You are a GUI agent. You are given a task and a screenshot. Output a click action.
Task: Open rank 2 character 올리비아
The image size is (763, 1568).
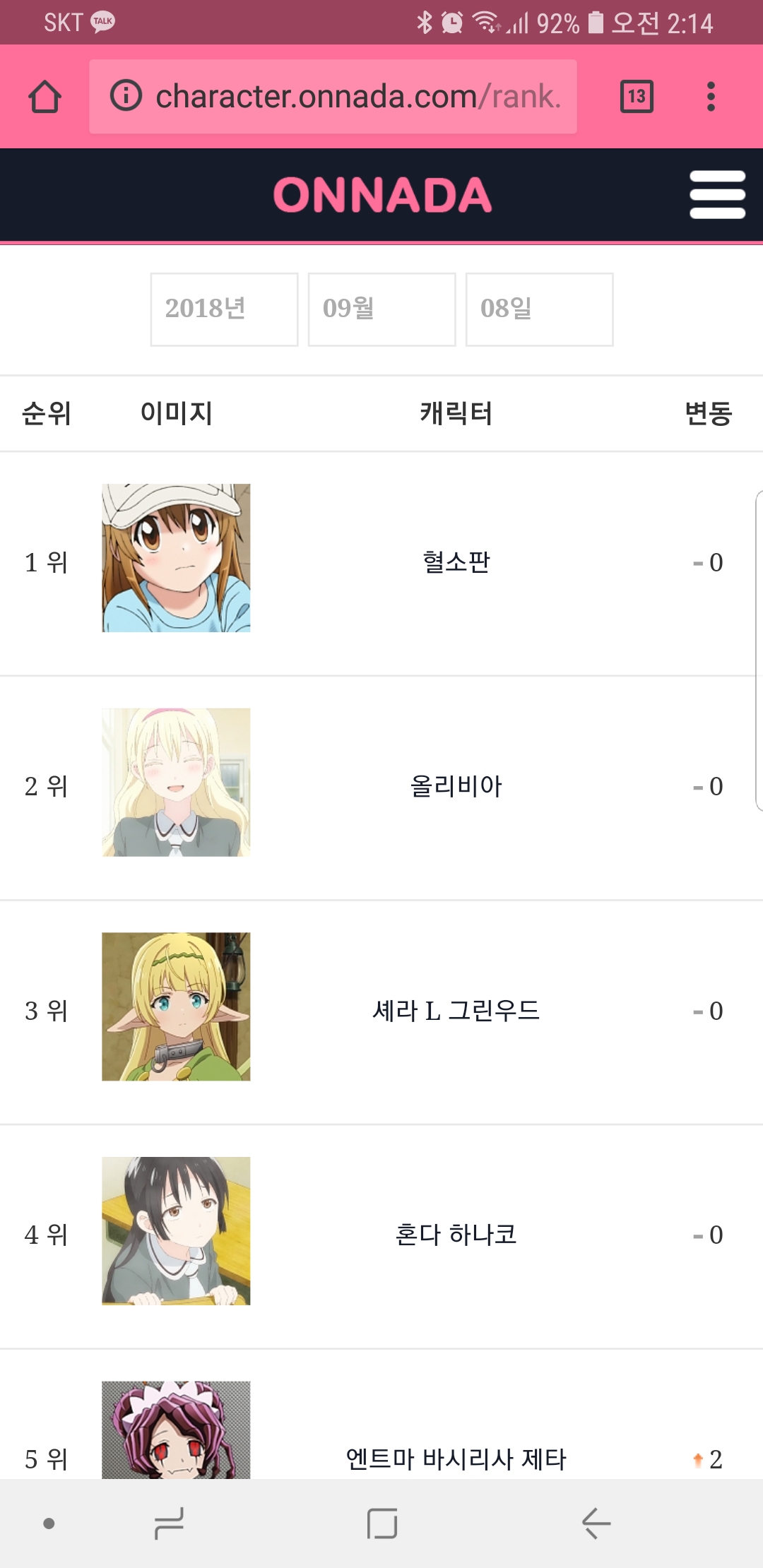coord(456,786)
